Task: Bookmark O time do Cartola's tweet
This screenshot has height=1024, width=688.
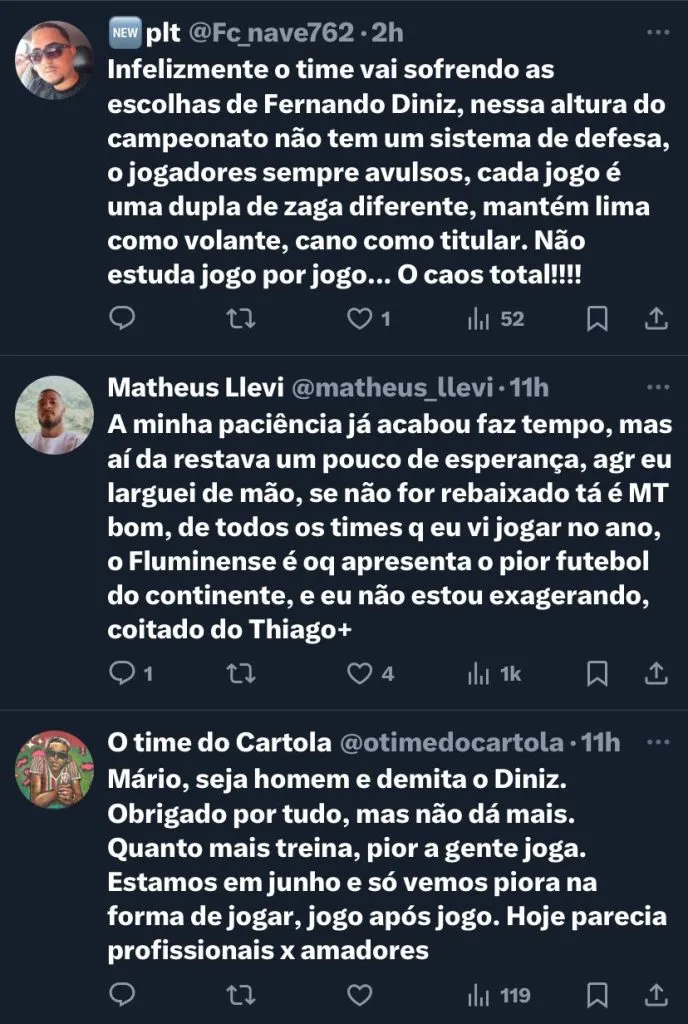Action: click(598, 995)
